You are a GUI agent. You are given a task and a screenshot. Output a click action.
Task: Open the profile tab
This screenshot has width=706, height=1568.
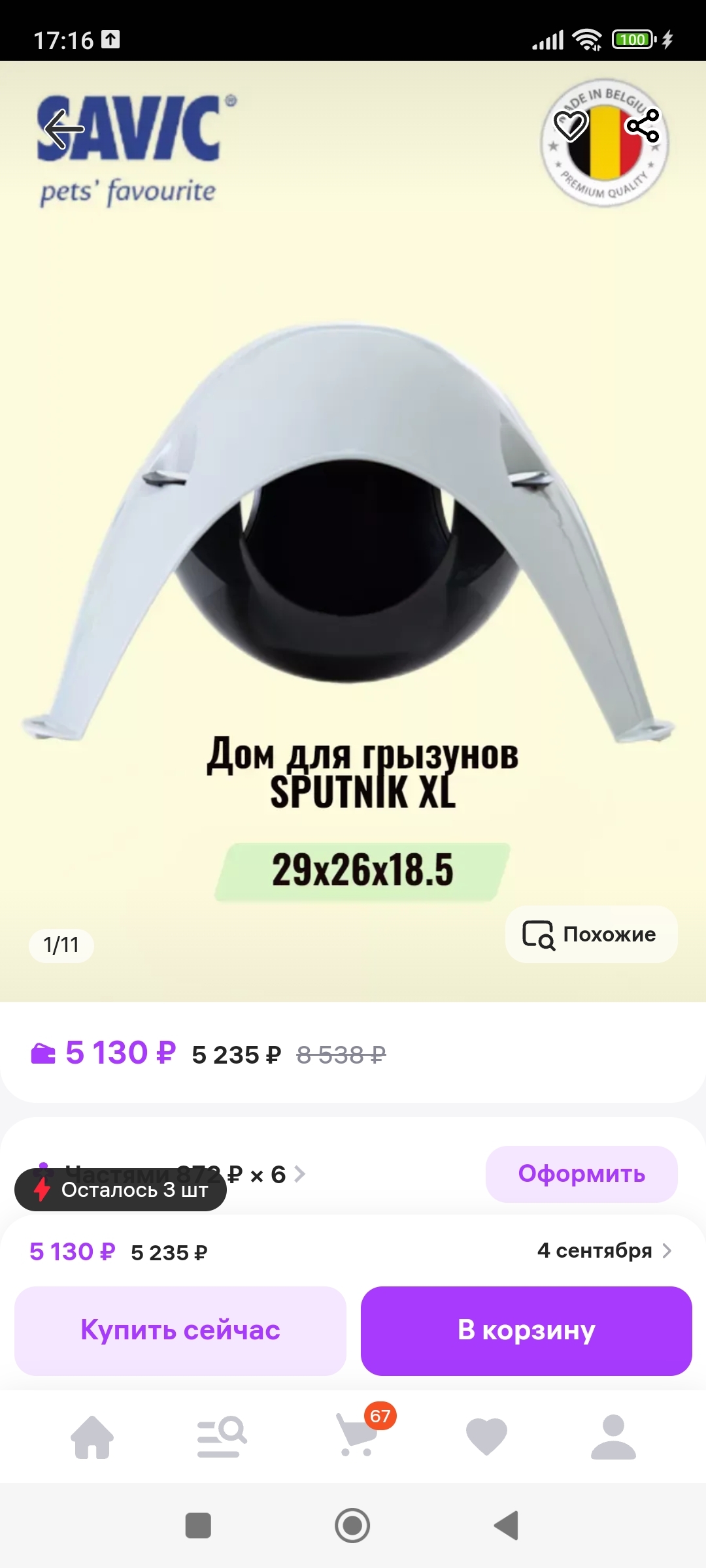pos(613,1437)
